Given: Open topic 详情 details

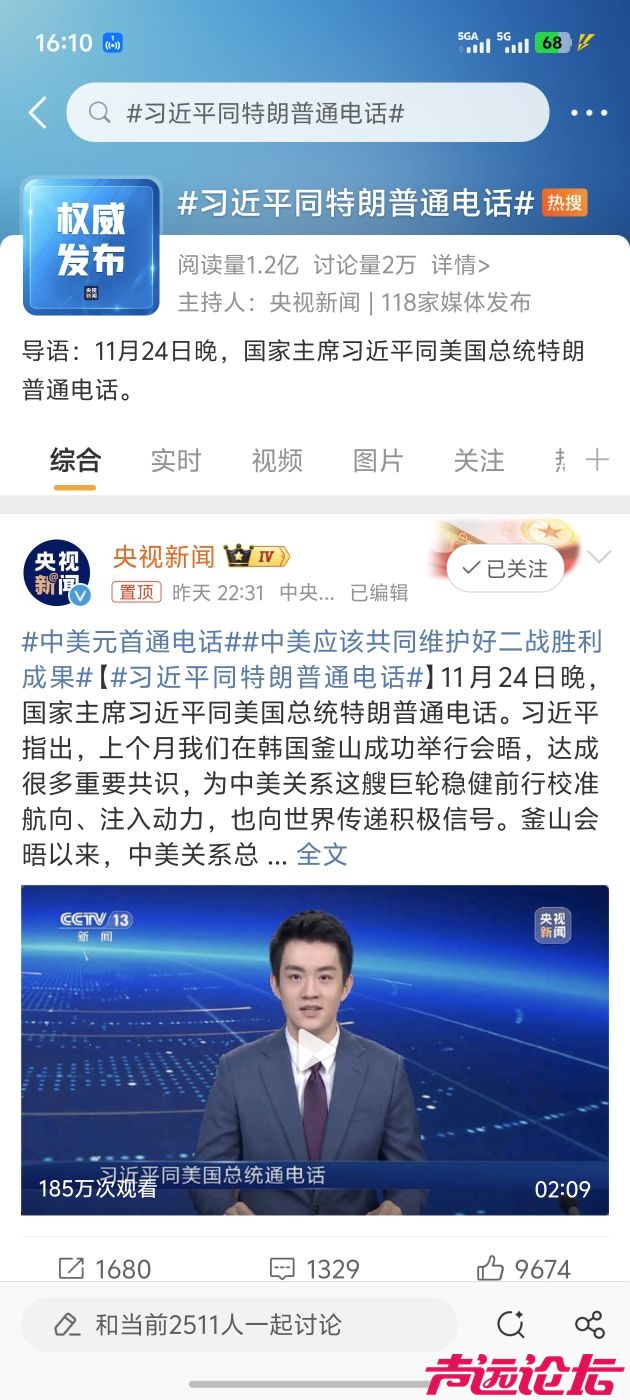Looking at the screenshot, I should 460,265.
